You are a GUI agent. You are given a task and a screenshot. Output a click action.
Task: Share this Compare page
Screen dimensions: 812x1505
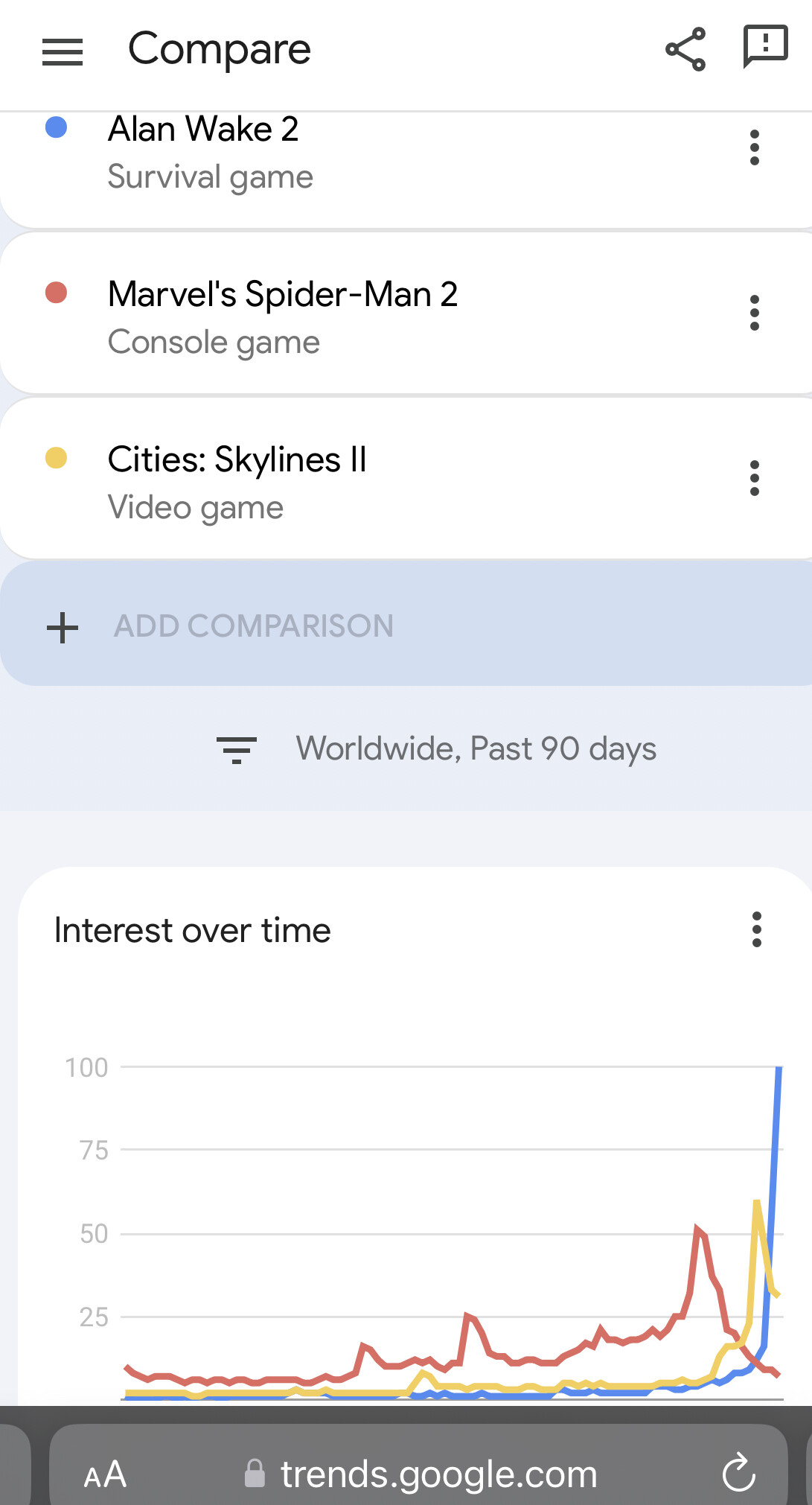coord(685,49)
